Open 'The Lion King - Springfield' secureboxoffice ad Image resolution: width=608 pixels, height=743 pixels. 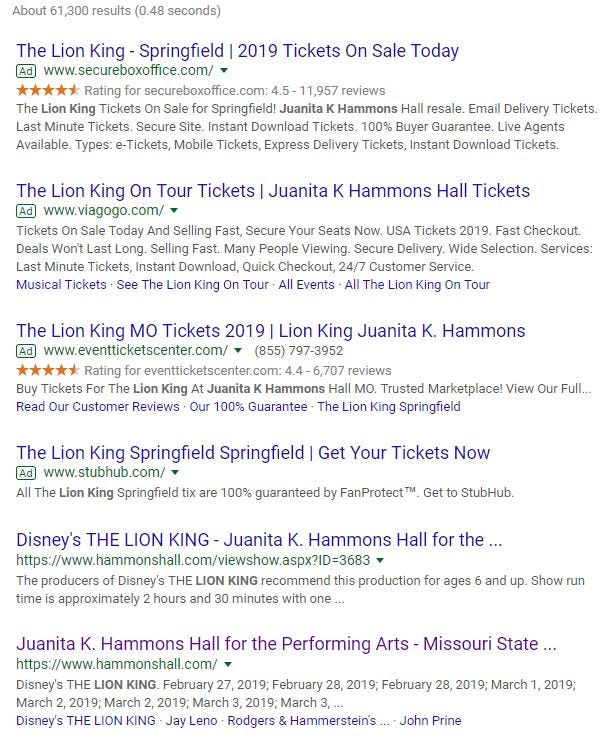coord(237,50)
